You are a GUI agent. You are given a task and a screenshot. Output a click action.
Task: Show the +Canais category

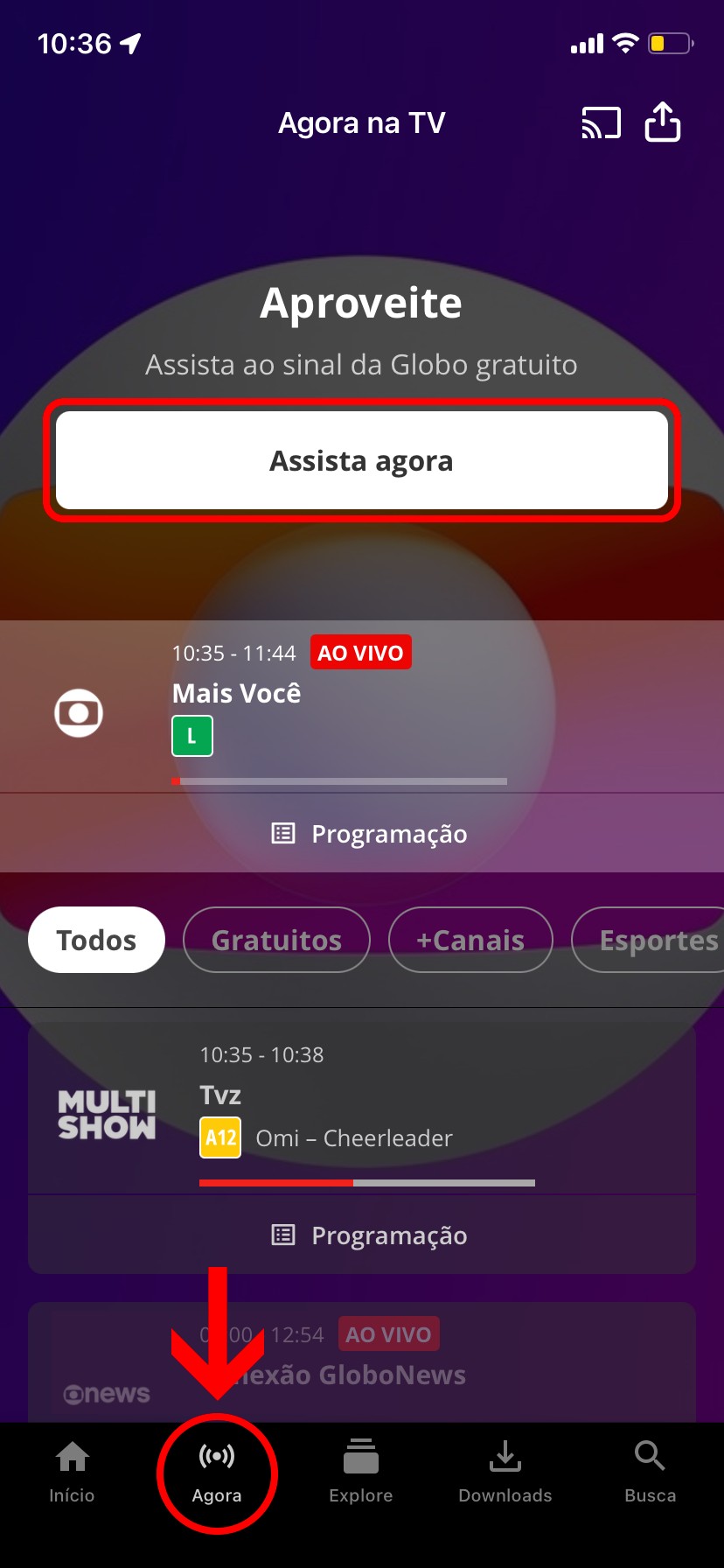pyautogui.click(x=470, y=940)
